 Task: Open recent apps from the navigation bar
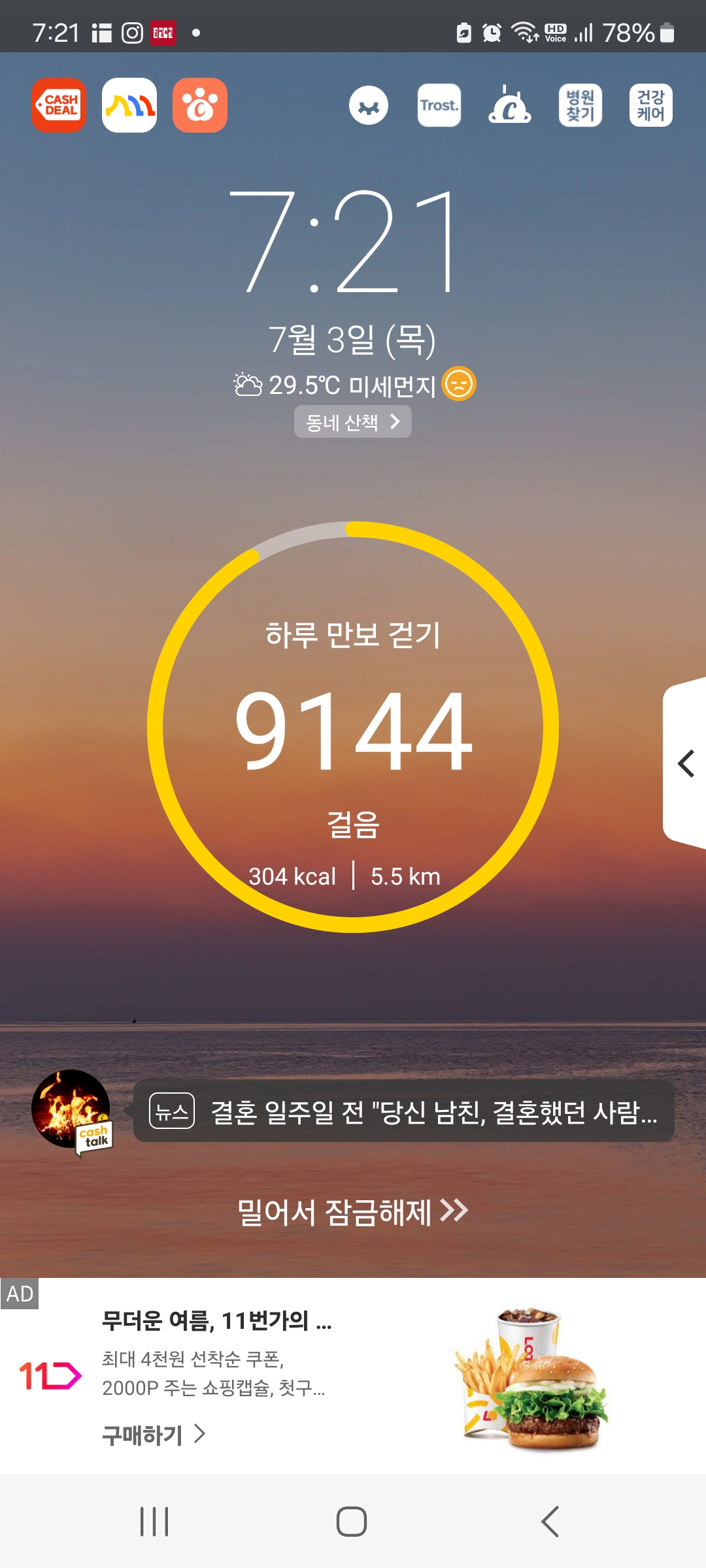[x=154, y=1522]
